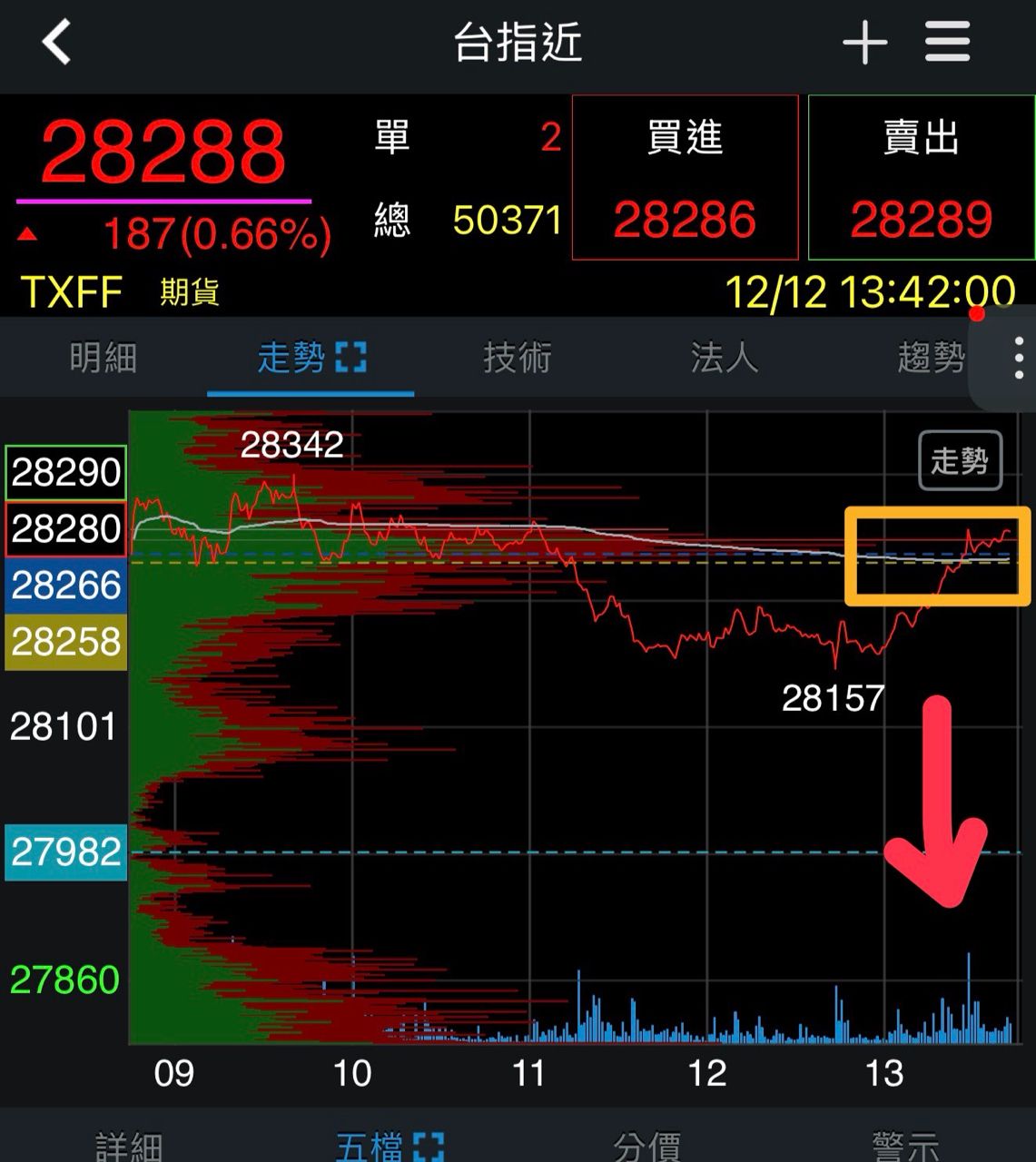Viewport: 1036px width, 1162px height.
Task: Select the 走勢 tab
Action: (x=311, y=358)
